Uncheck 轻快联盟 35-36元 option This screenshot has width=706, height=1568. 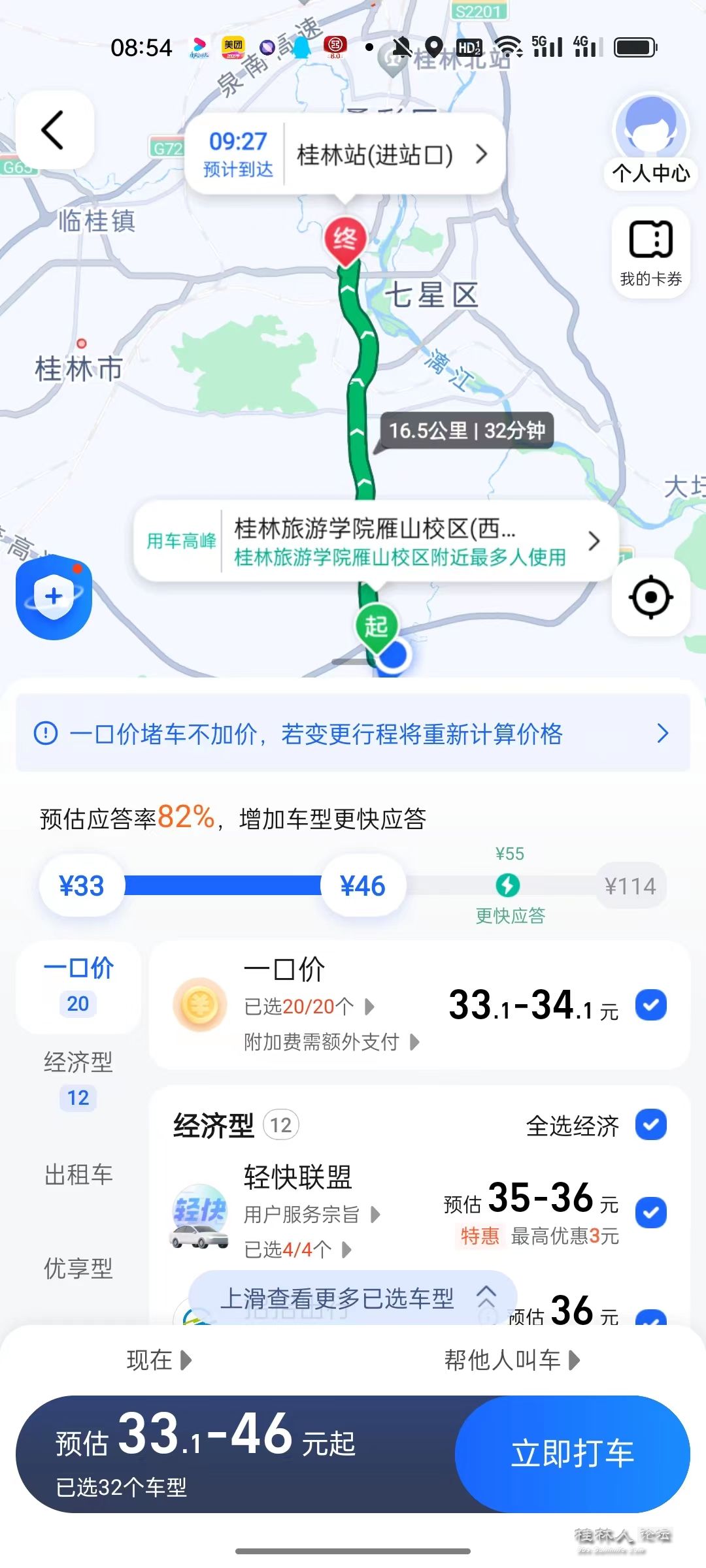point(651,1213)
